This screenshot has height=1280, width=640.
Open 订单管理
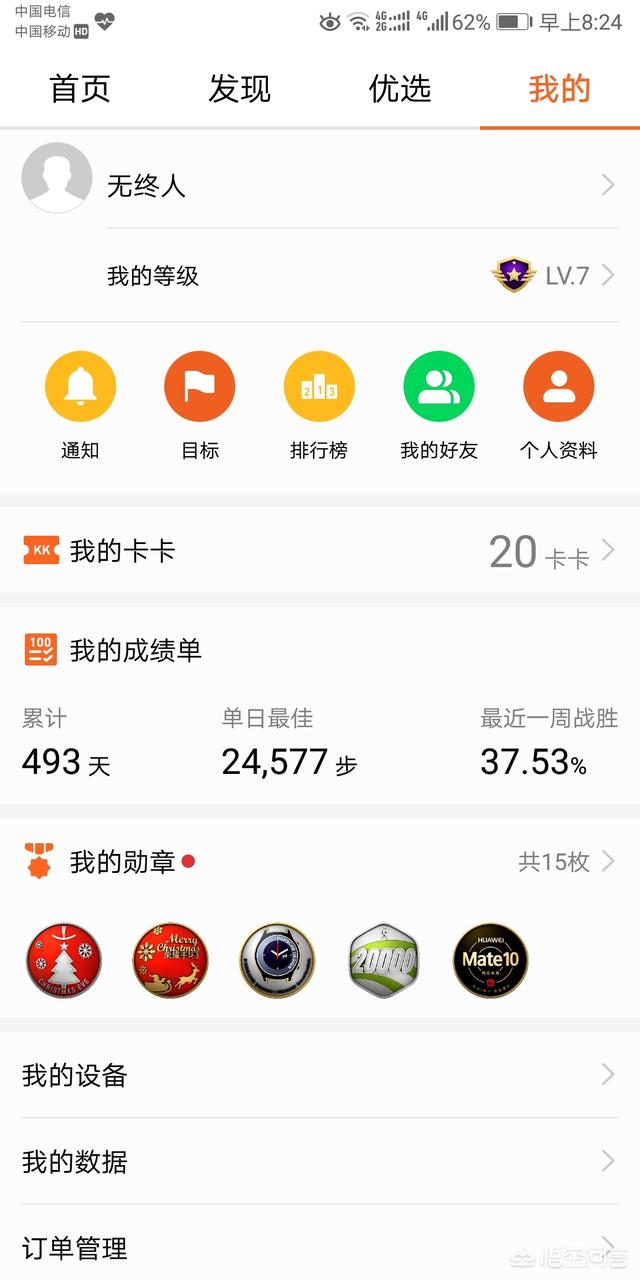[320, 1247]
